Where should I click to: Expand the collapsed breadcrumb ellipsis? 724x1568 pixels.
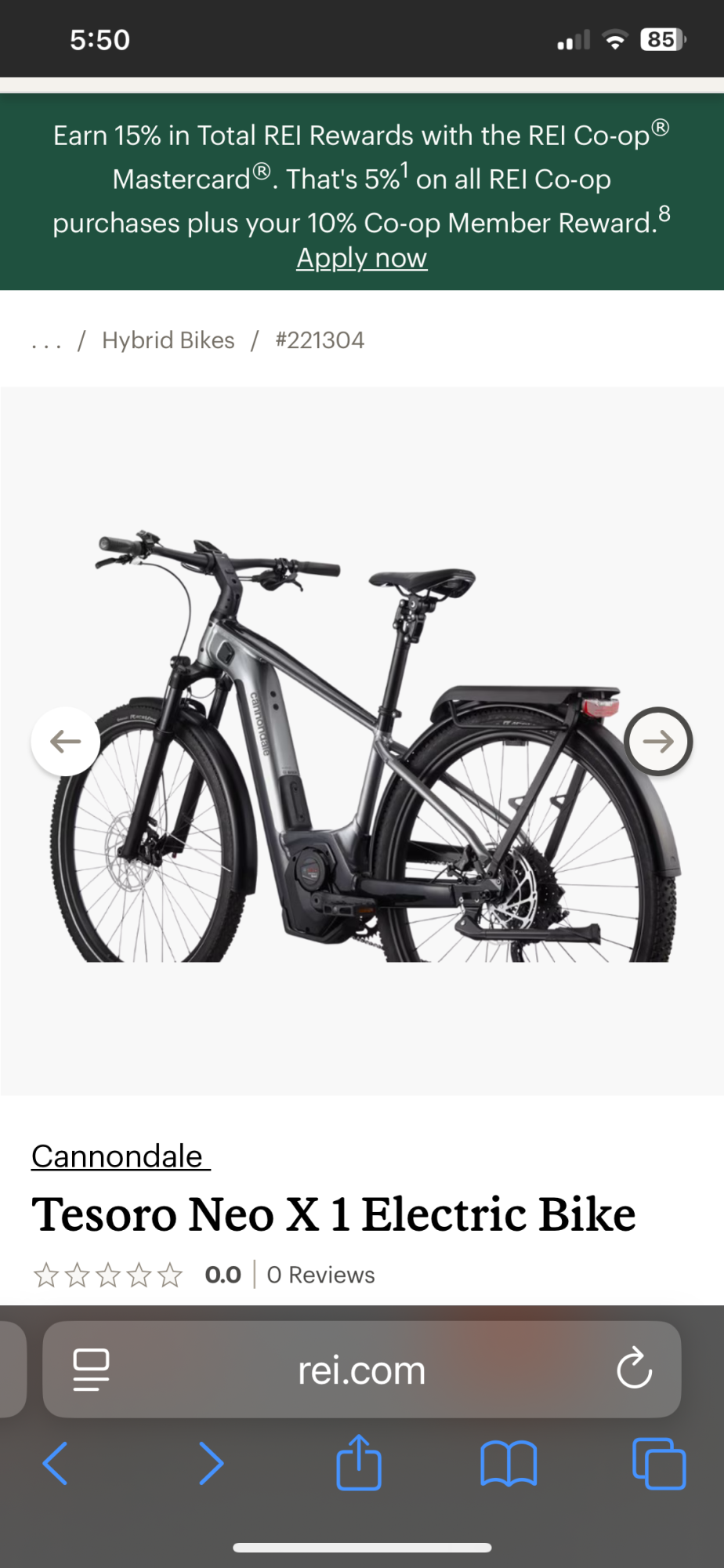[x=46, y=342]
